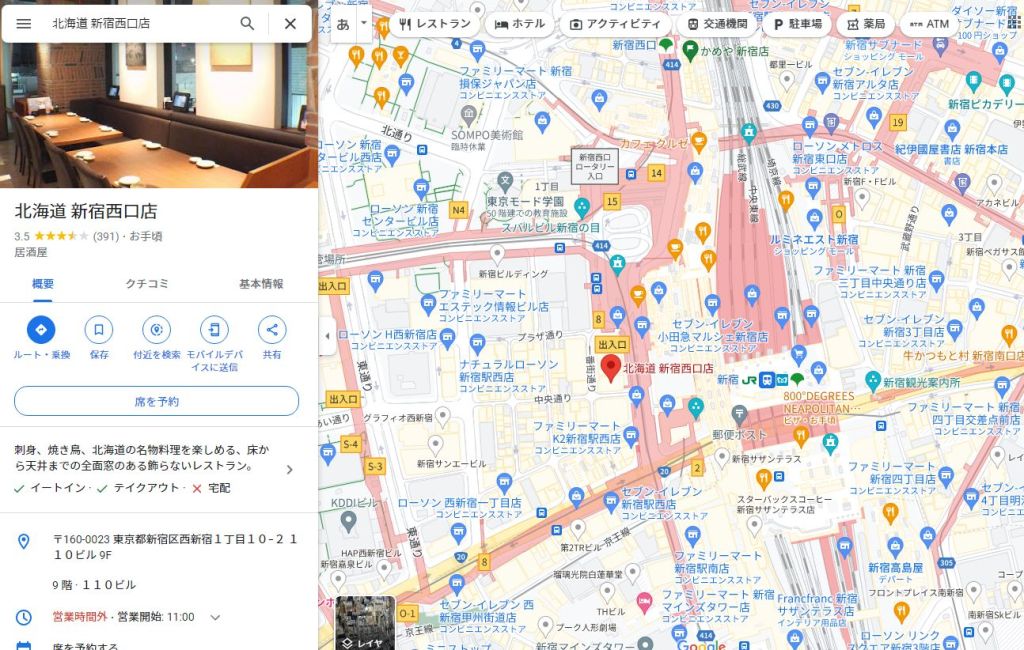Switch to the 基本情報 tab

[261, 284]
